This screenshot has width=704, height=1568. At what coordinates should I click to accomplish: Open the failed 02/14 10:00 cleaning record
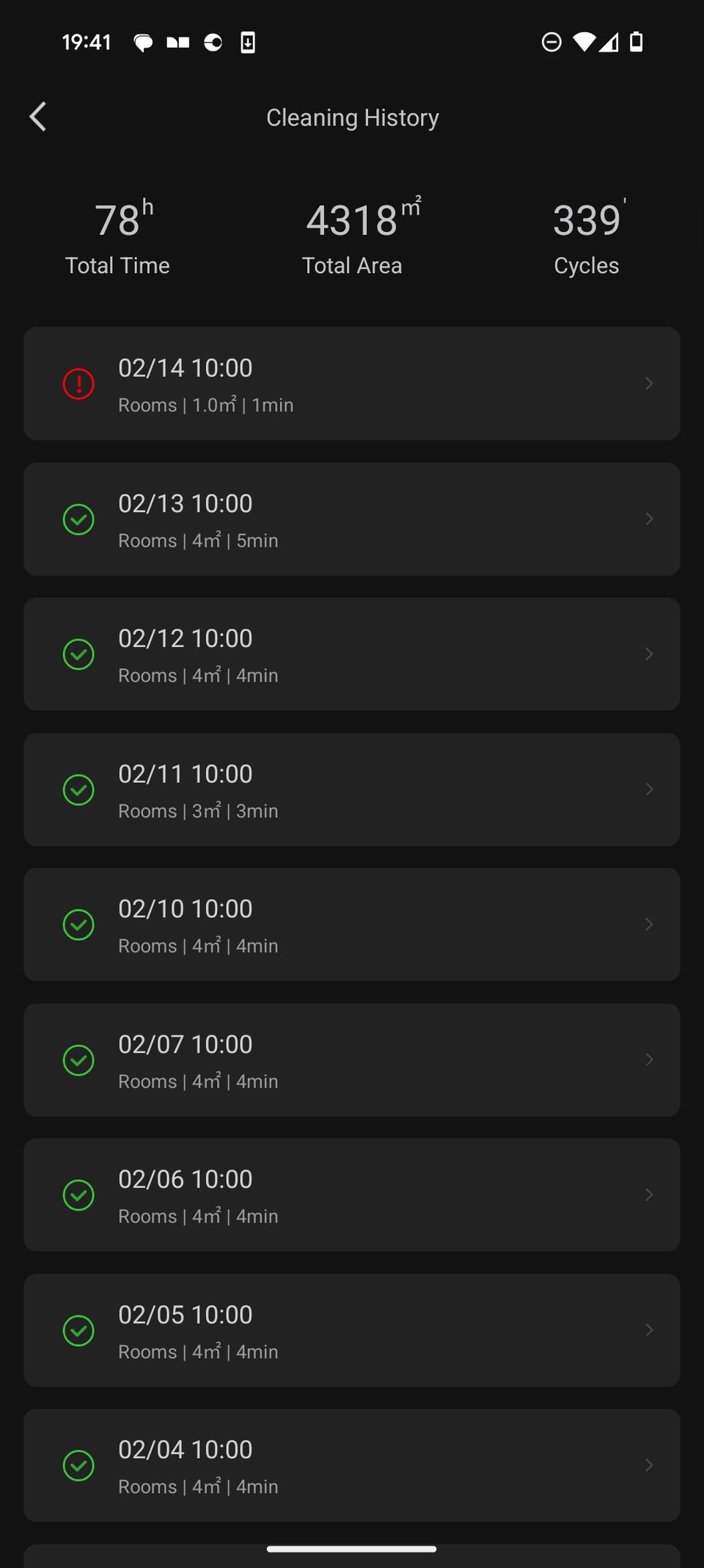click(x=352, y=384)
